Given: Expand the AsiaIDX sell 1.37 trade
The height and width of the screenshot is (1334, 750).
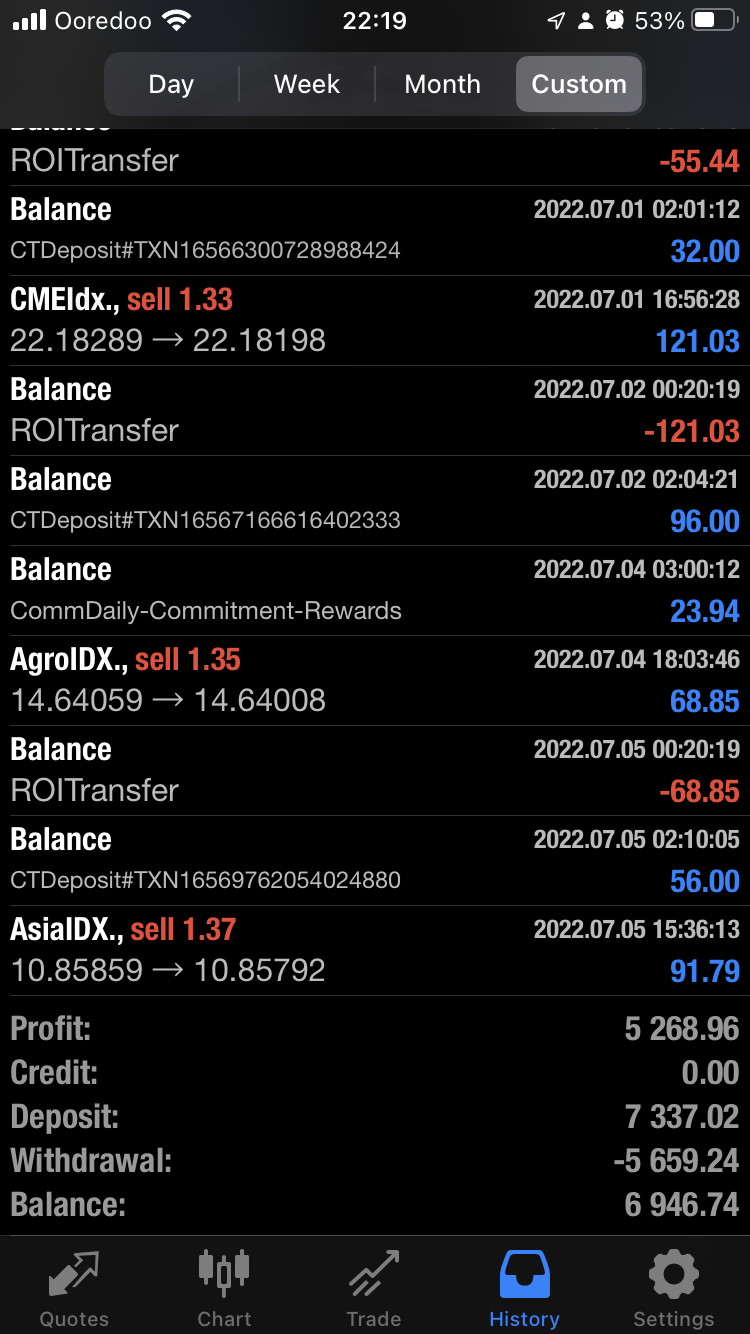Looking at the screenshot, I should coord(375,950).
